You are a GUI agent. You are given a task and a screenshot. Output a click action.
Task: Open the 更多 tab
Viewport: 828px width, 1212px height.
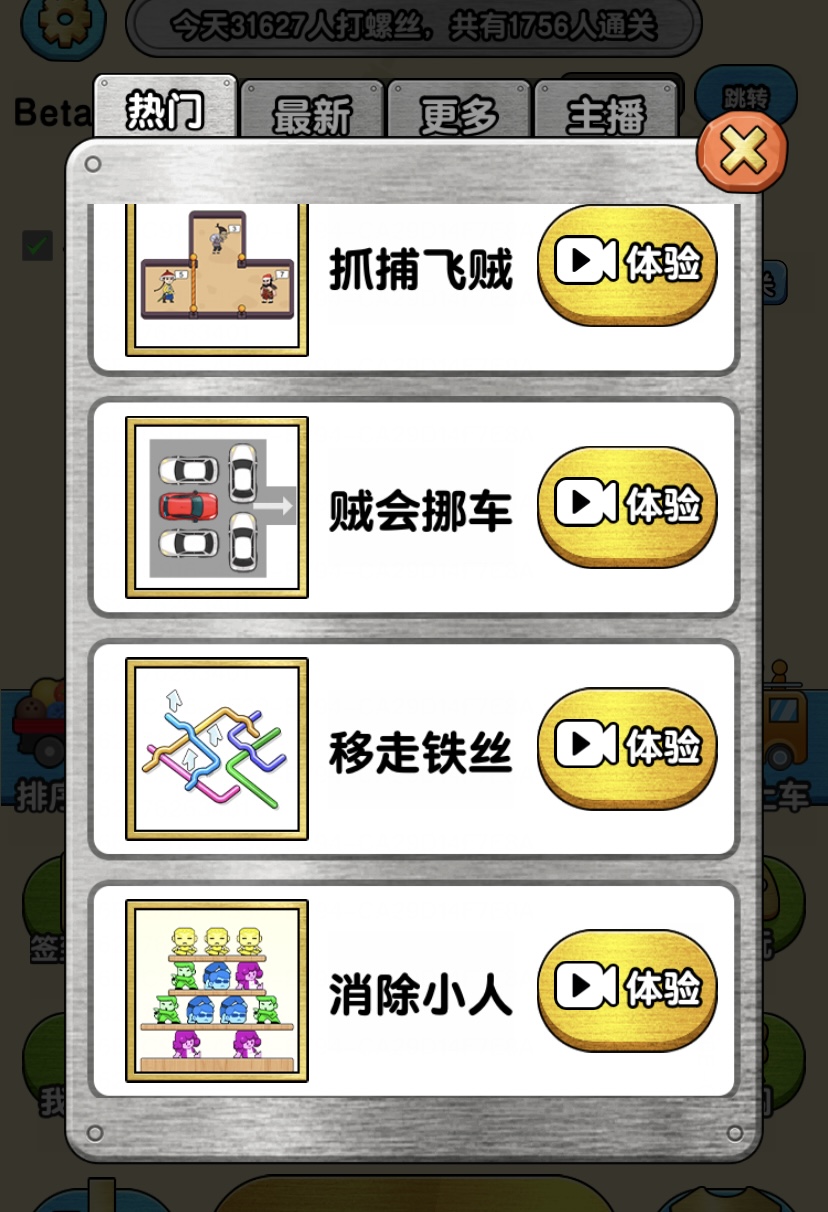point(459,116)
